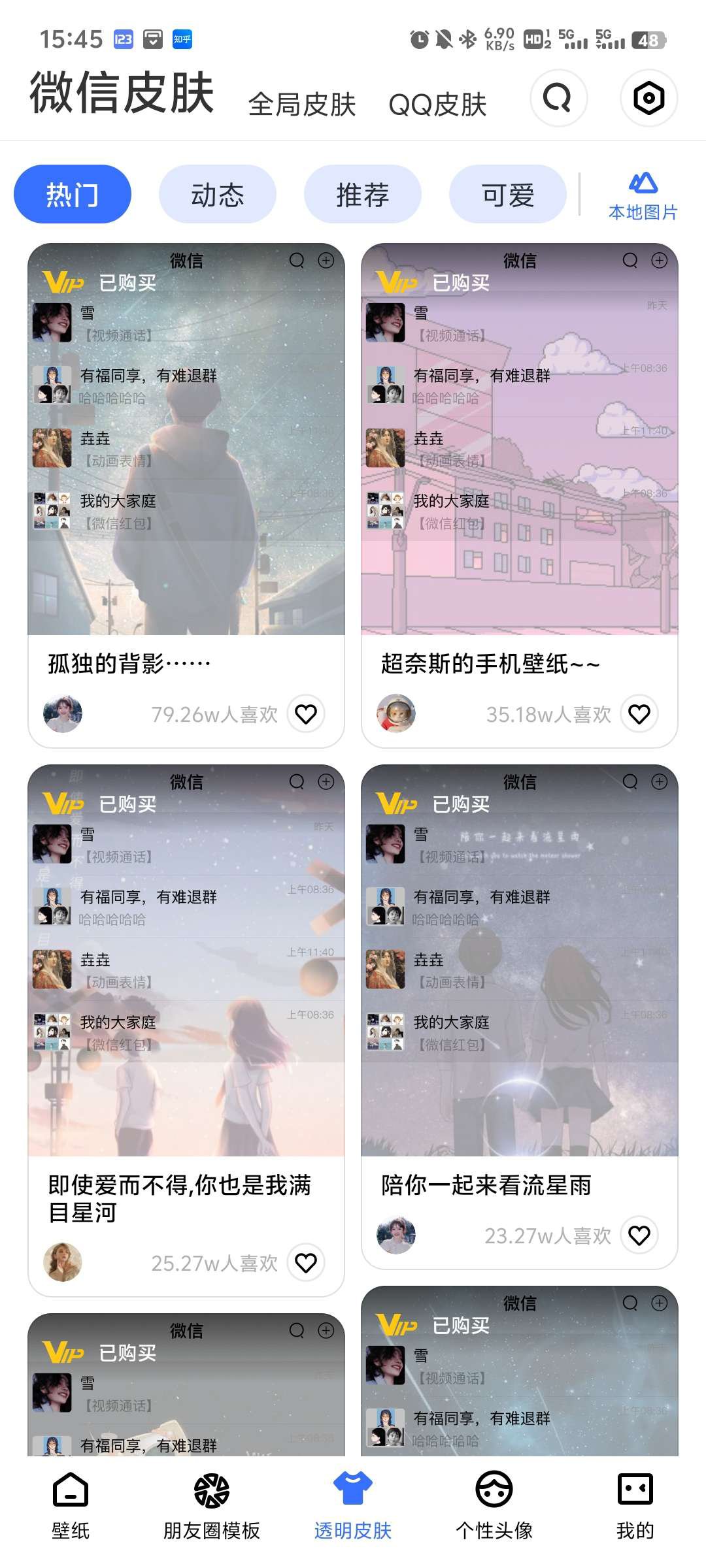
Task: Select the 动态 filter chip
Action: click(x=217, y=195)
